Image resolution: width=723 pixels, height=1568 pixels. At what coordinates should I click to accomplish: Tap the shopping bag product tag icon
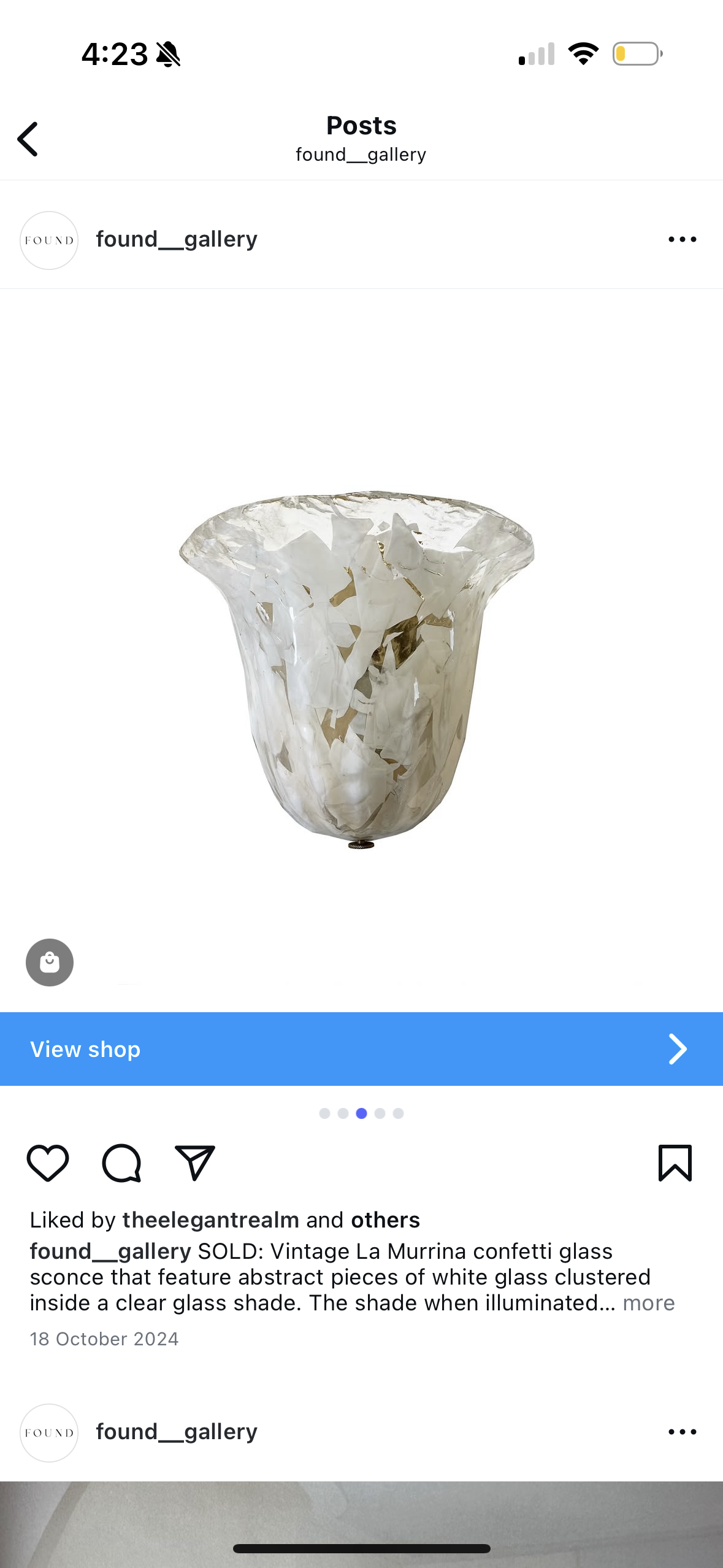tap(50, 962)
